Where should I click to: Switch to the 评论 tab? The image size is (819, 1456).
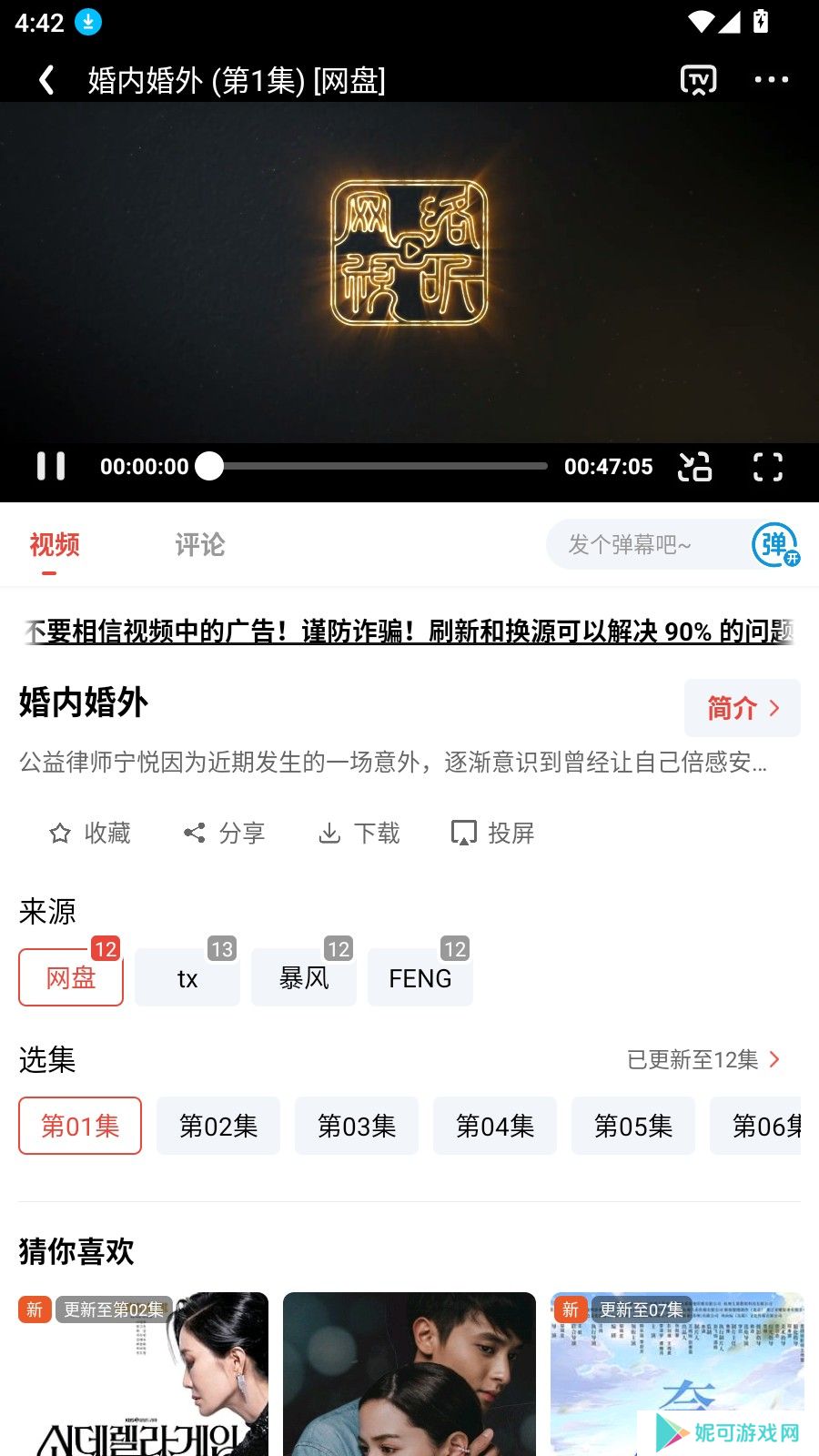(199, 545)
